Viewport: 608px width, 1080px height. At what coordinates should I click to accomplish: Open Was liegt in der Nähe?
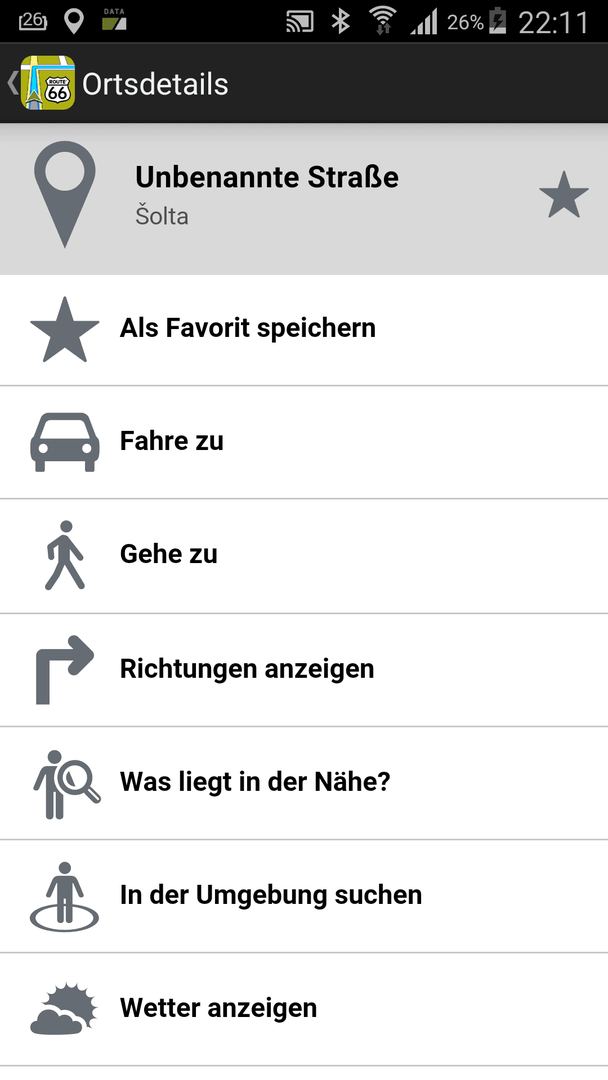click(304, 783)
